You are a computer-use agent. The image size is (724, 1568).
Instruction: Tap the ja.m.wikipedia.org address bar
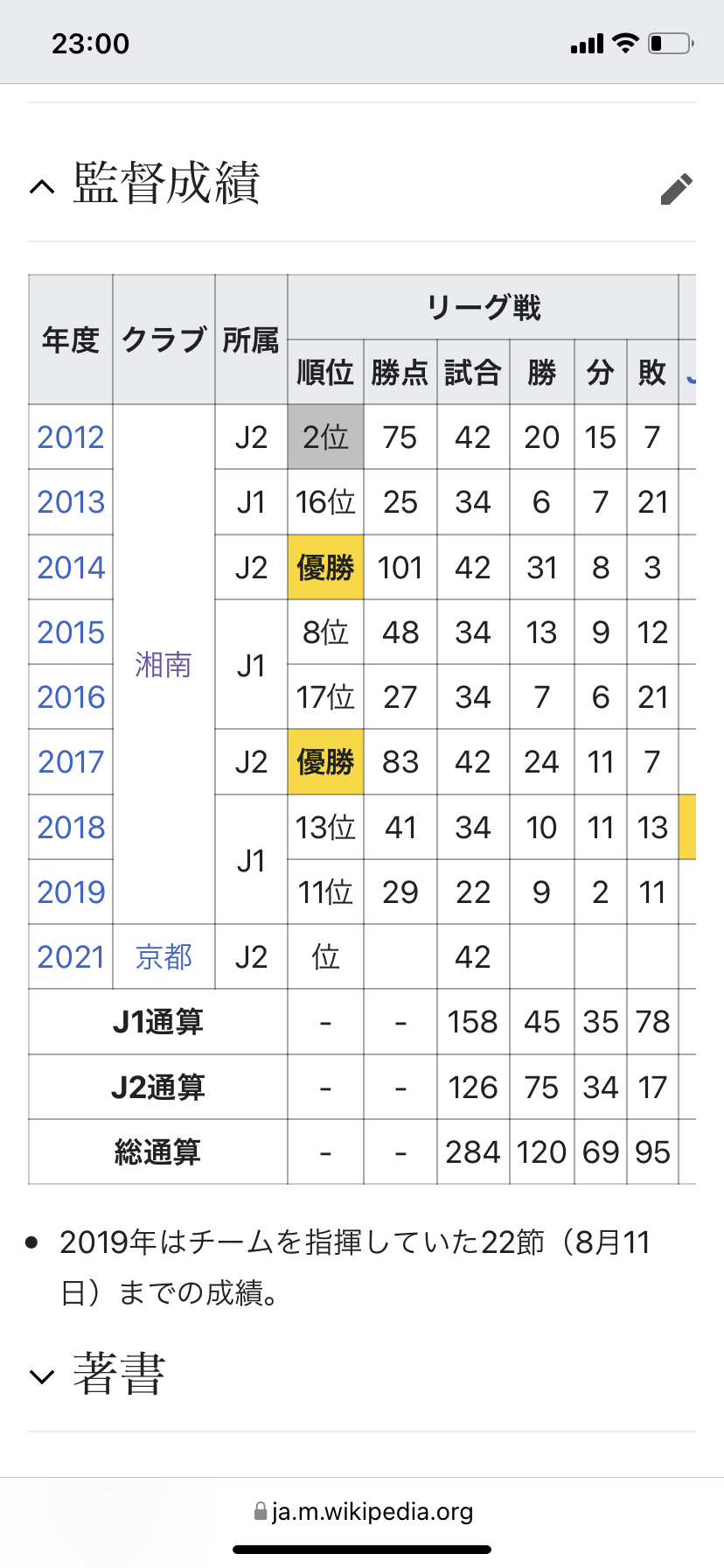point(362,1511)
